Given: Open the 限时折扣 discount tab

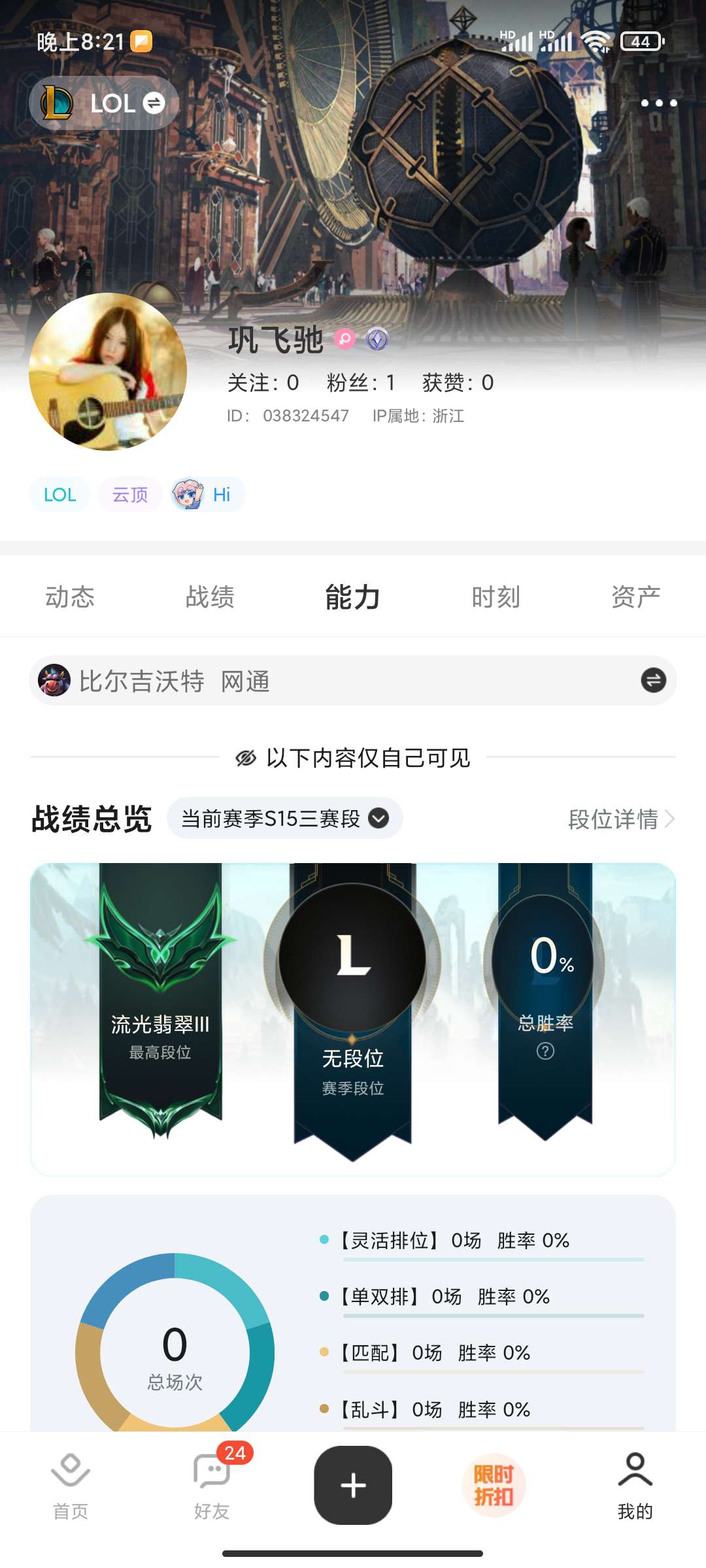Looking at the screenshot, I should (x=494, y=1485).
